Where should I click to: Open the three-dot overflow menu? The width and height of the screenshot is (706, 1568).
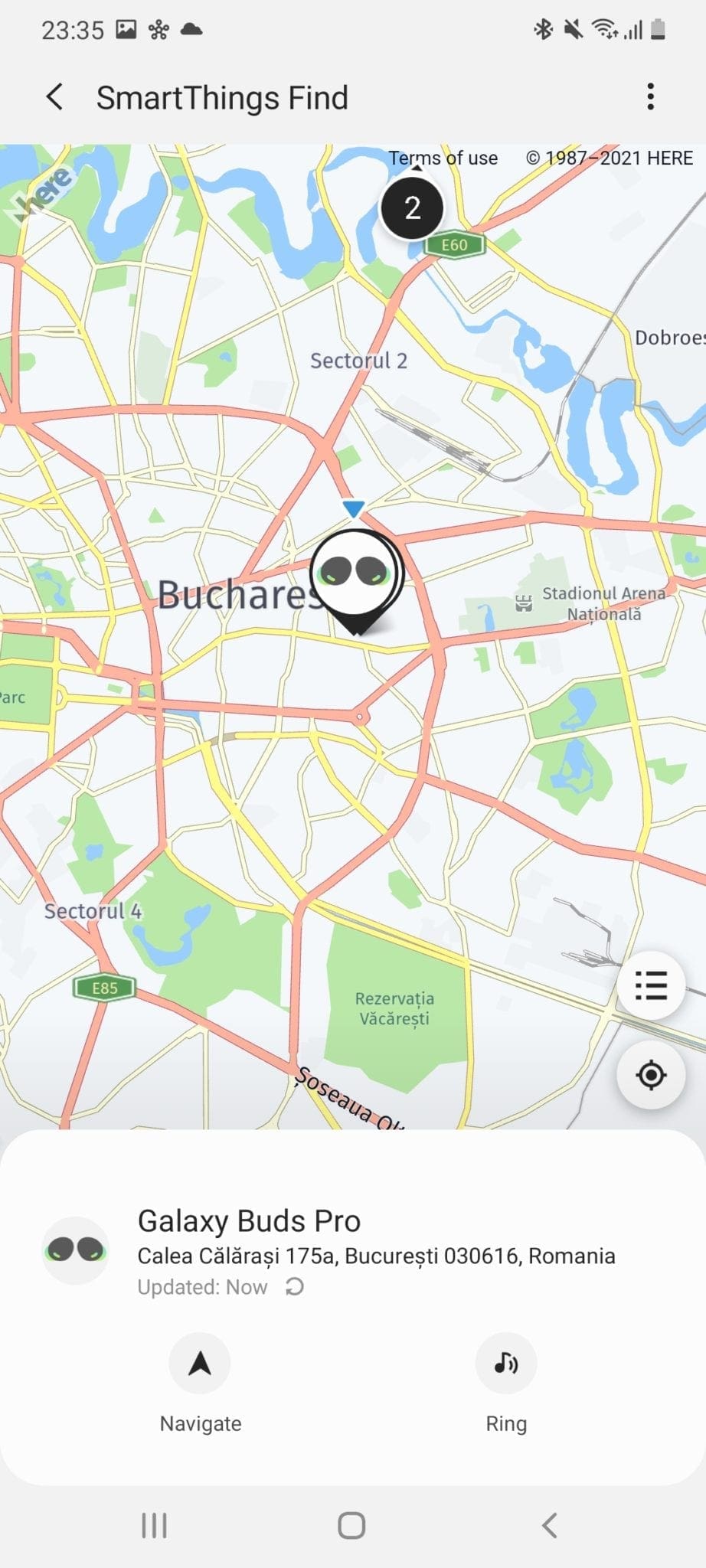[650, 97]
